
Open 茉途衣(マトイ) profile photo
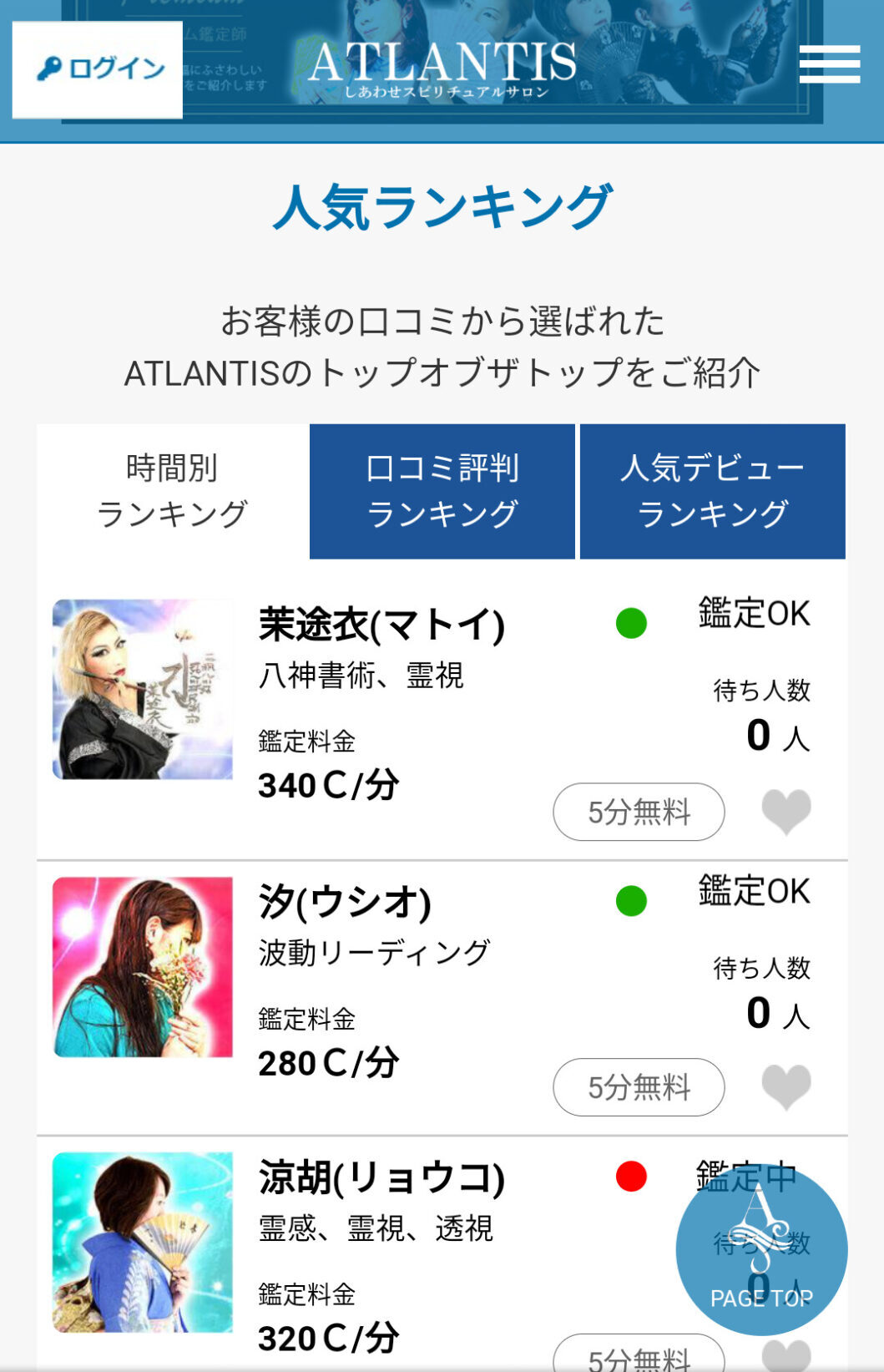(143, 689)
